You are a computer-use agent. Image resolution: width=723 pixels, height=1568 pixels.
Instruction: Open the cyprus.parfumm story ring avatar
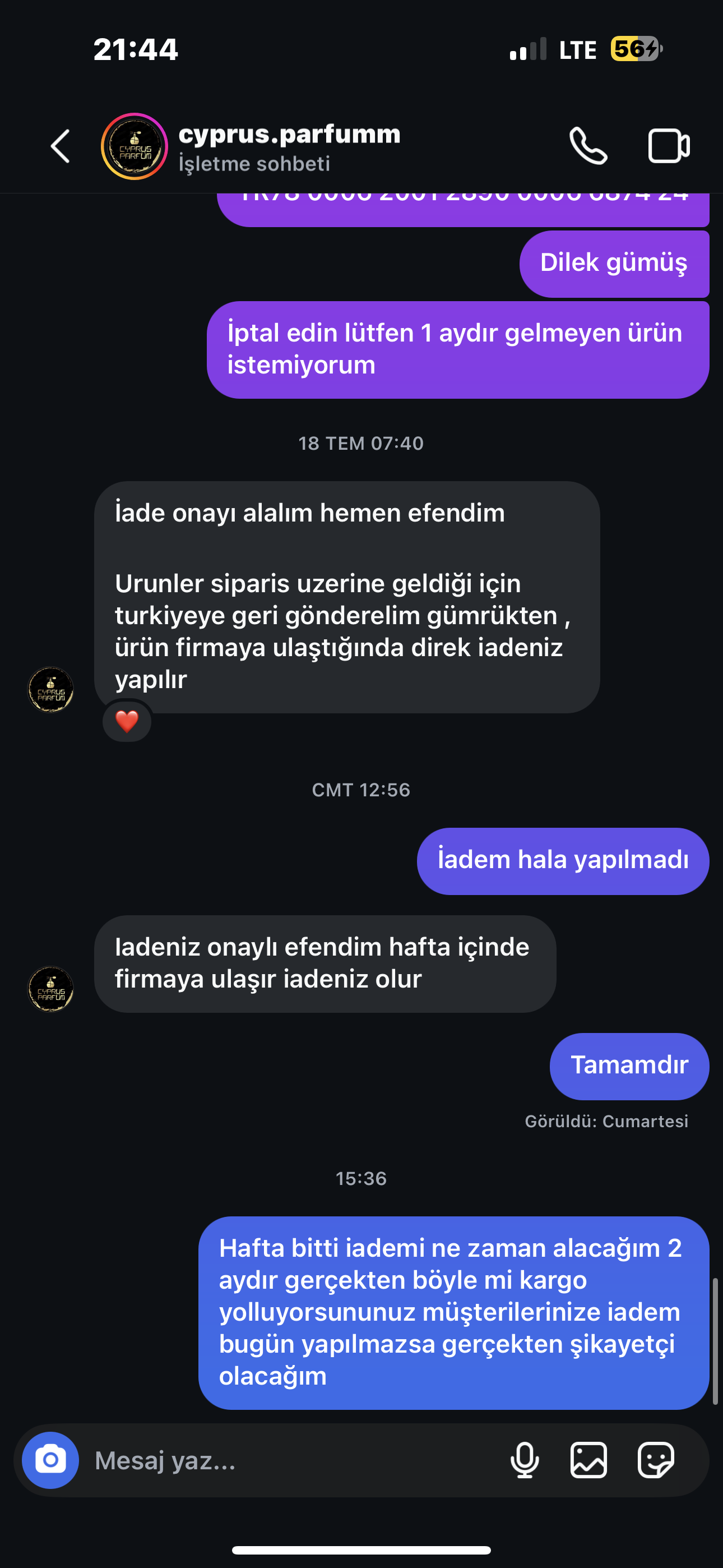(x=135, y=146)
